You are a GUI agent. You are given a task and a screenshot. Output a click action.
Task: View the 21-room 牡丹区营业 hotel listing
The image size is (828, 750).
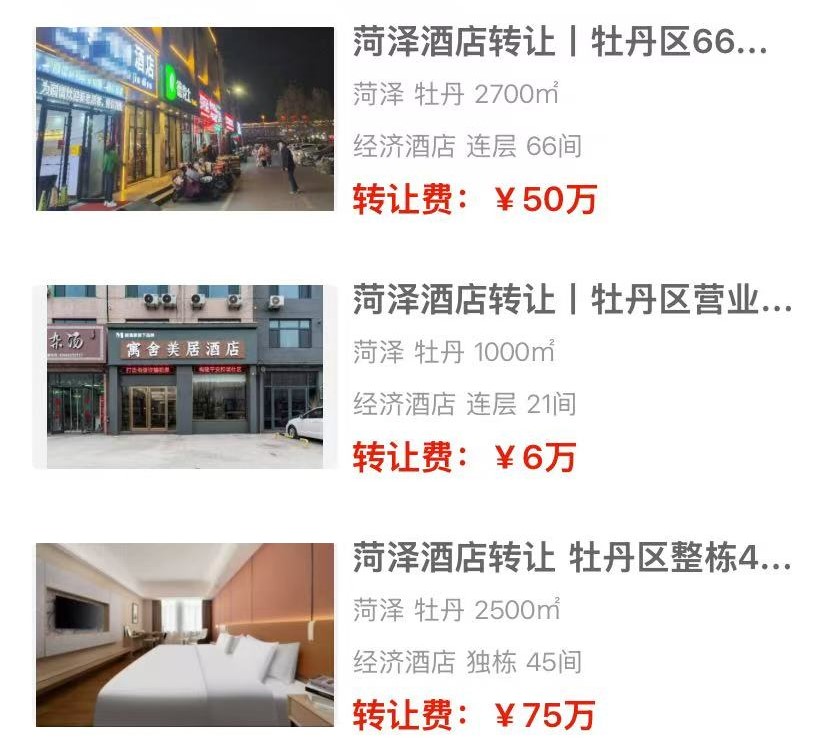click(x=571, y=301)
